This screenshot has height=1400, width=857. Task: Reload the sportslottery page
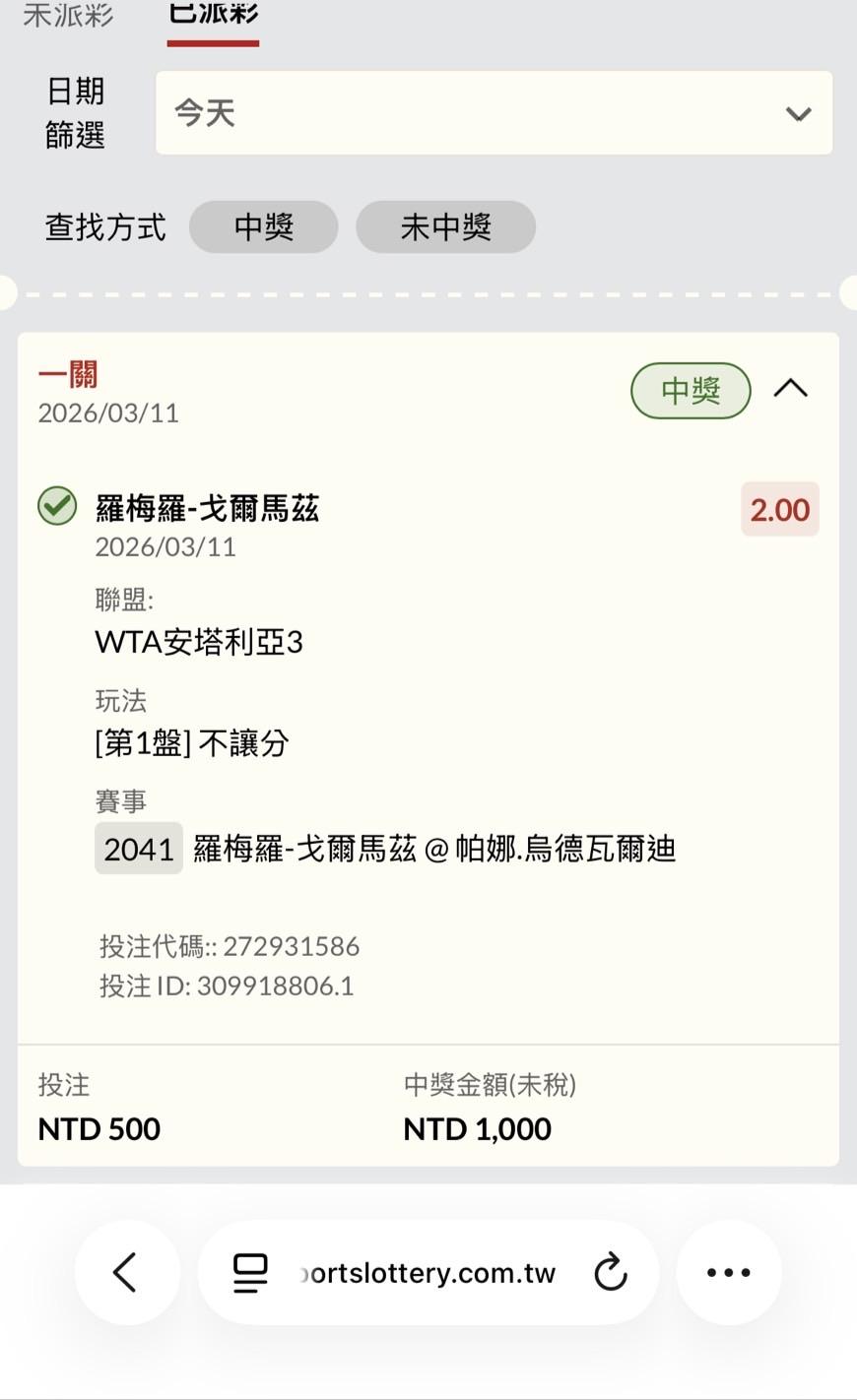(611, 1272)
